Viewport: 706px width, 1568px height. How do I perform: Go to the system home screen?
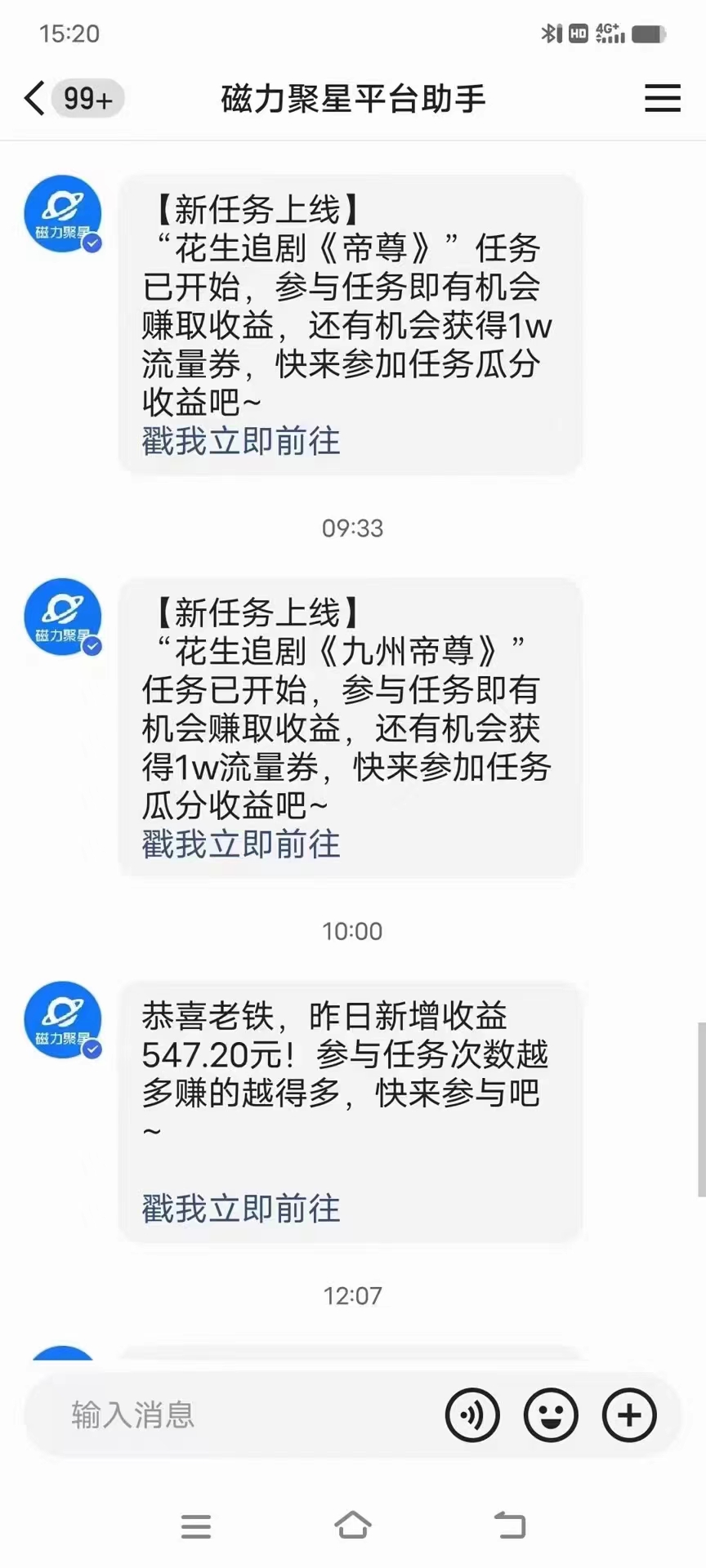(x=353, y=1525)
